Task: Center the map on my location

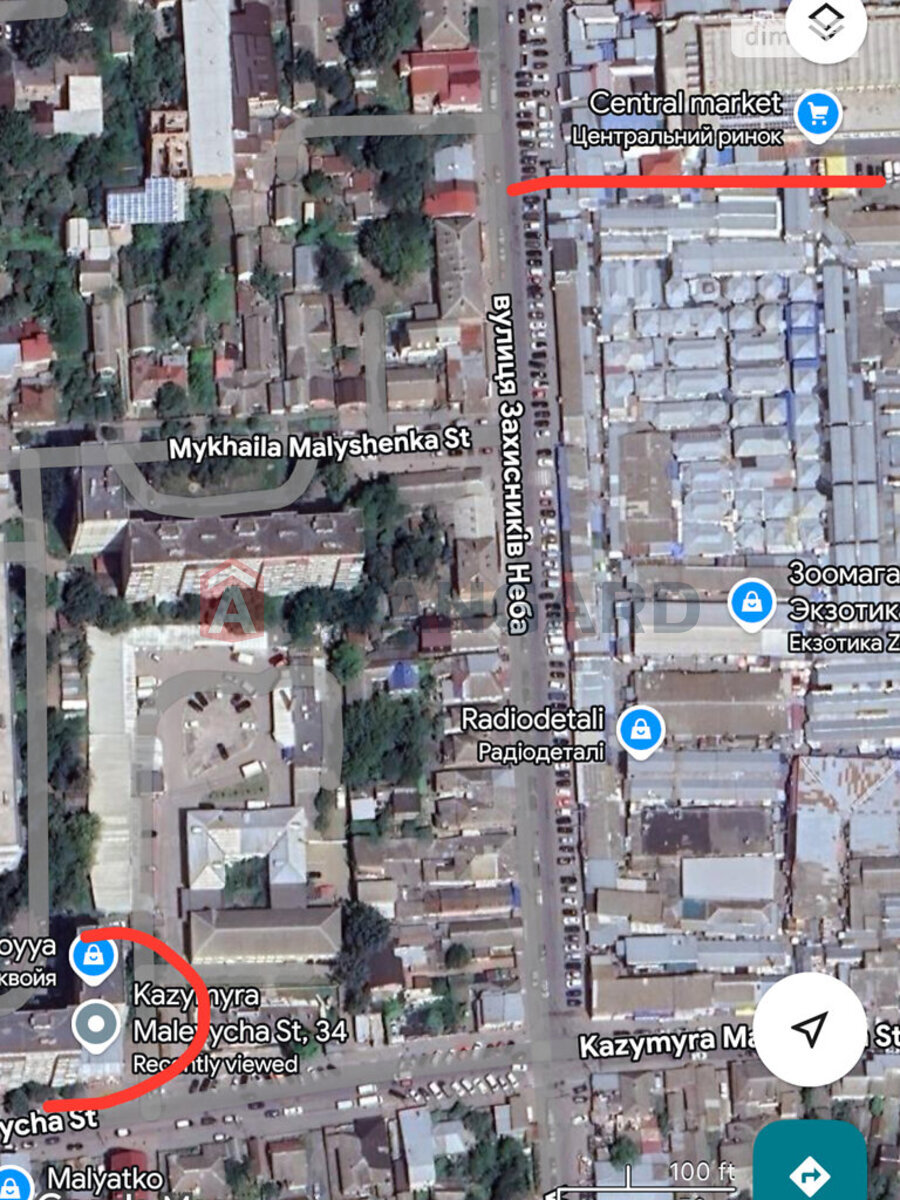Action: point(810,1029)
